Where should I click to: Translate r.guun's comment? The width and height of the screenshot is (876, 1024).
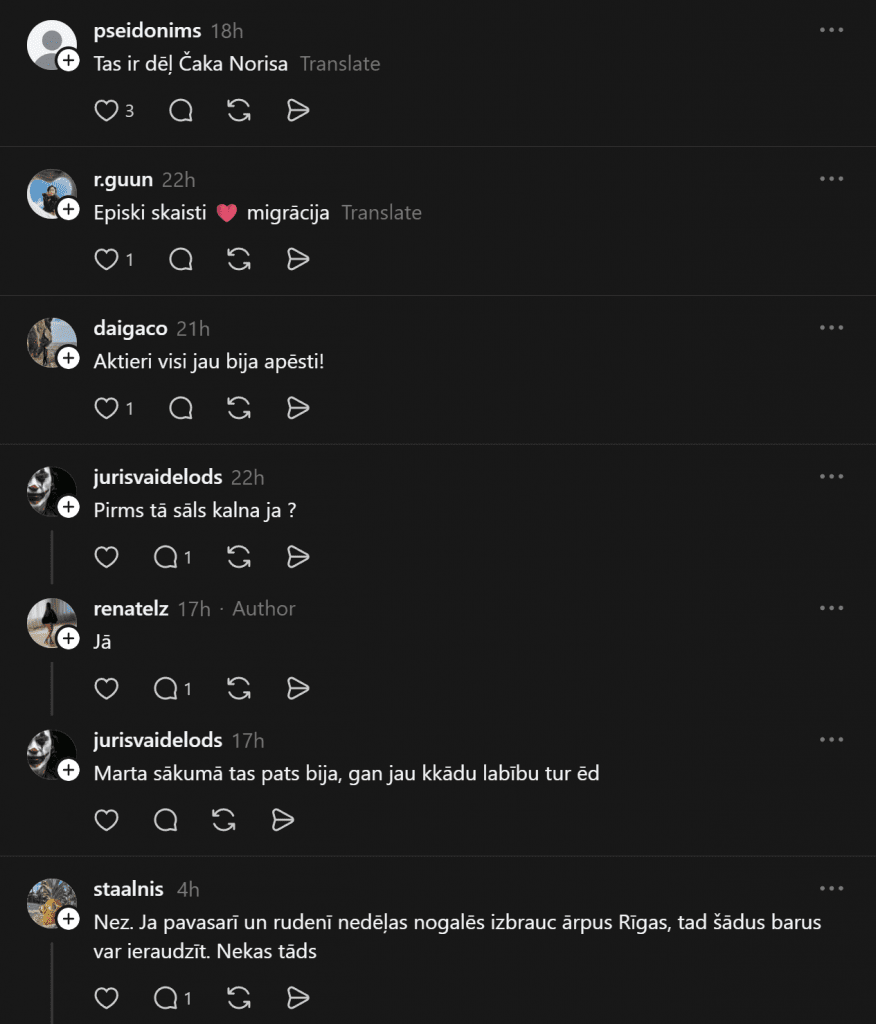(x=381, y=213)
